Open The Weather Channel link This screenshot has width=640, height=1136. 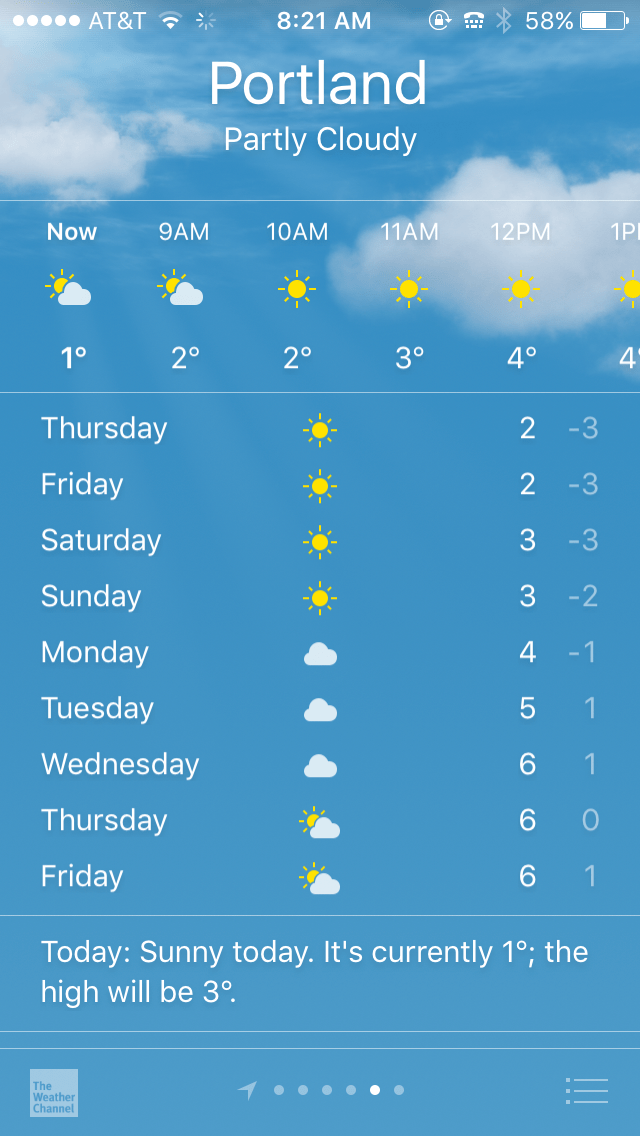tap(54, 1092)
